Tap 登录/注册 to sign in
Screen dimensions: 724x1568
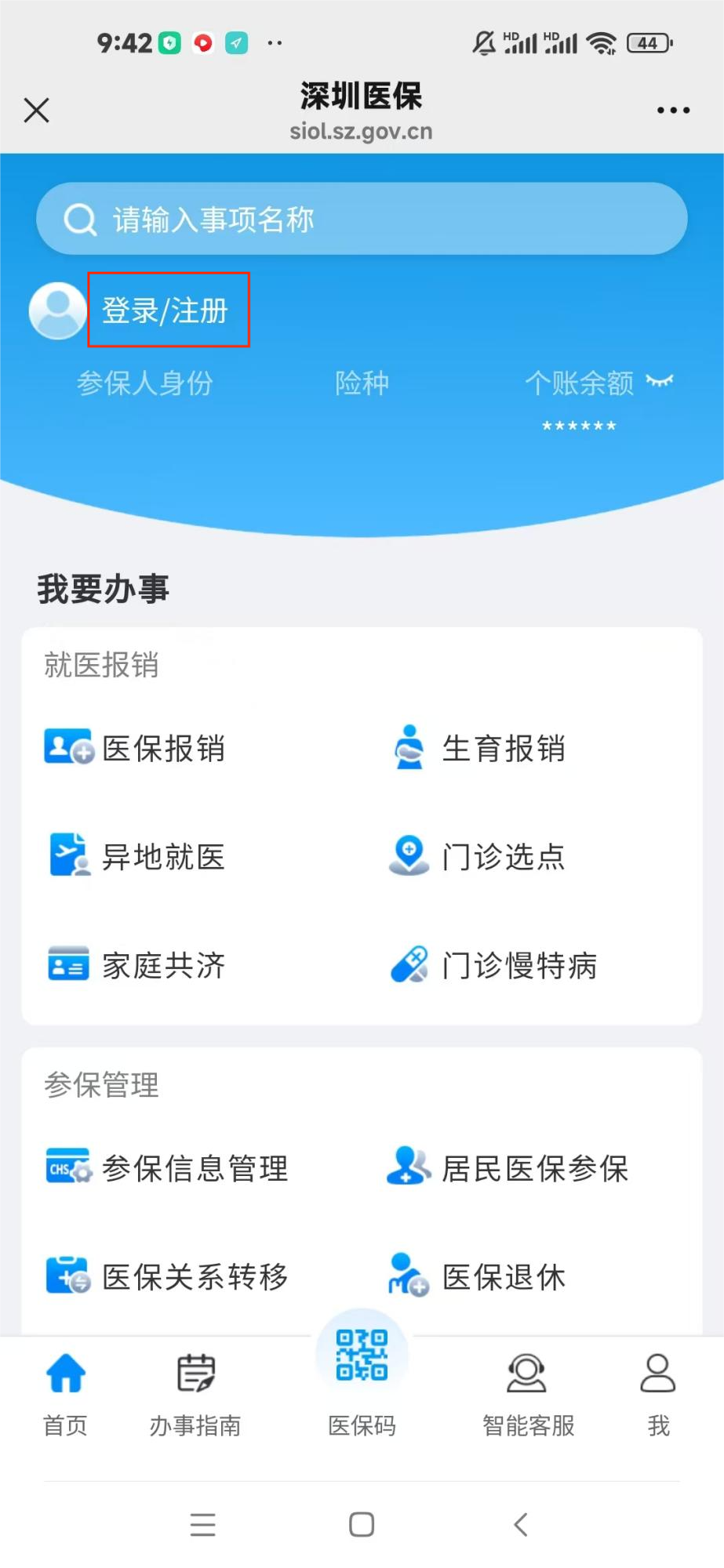(x=166, y=310)
